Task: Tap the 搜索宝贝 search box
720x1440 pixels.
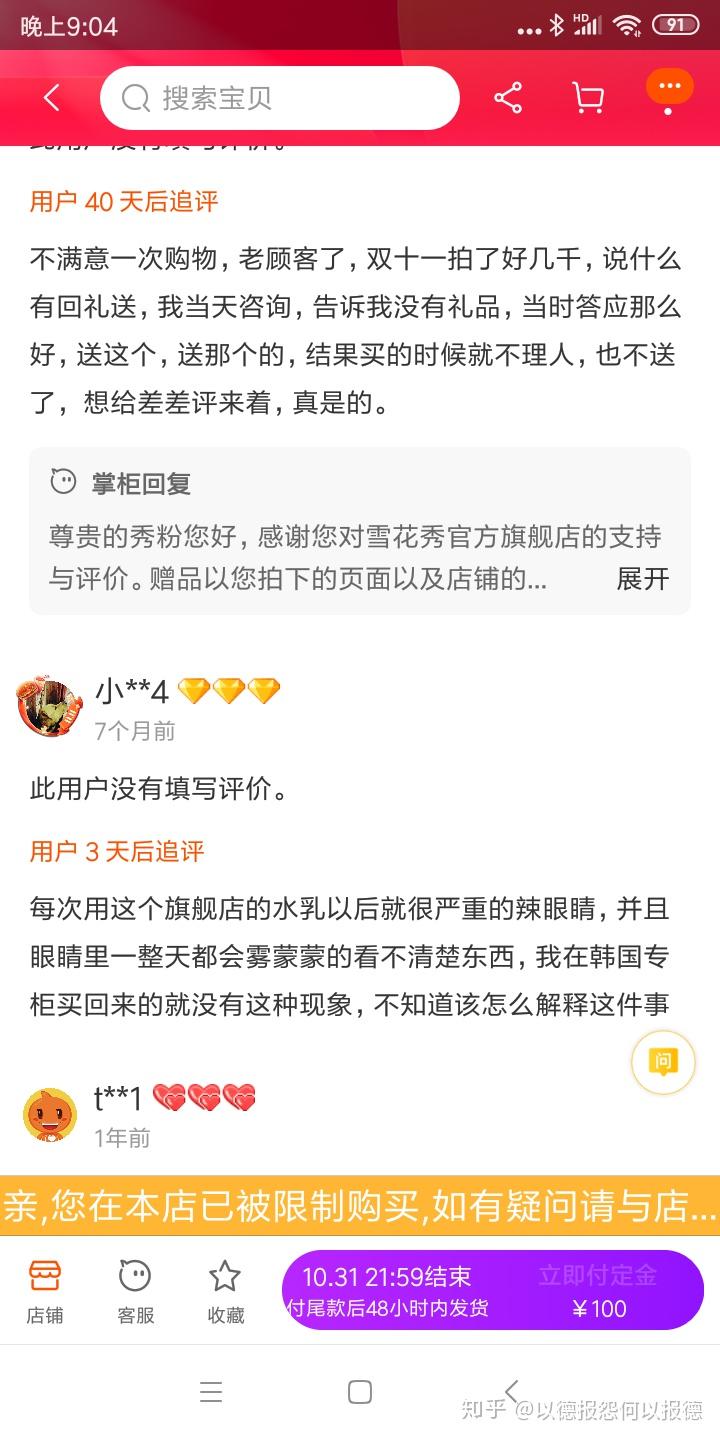Action: click(x=280, y=98)
